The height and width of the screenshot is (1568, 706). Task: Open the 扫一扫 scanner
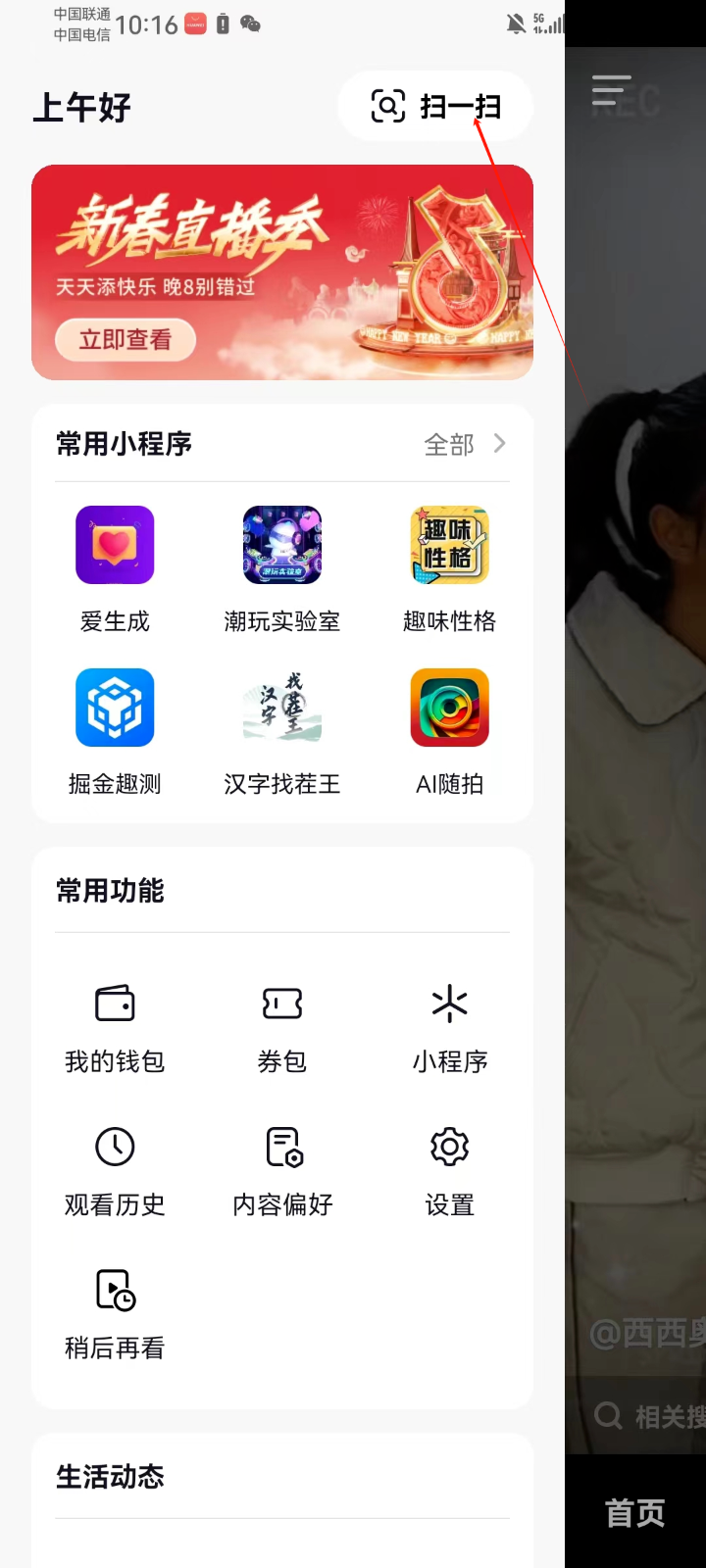(x=435, y=106)
